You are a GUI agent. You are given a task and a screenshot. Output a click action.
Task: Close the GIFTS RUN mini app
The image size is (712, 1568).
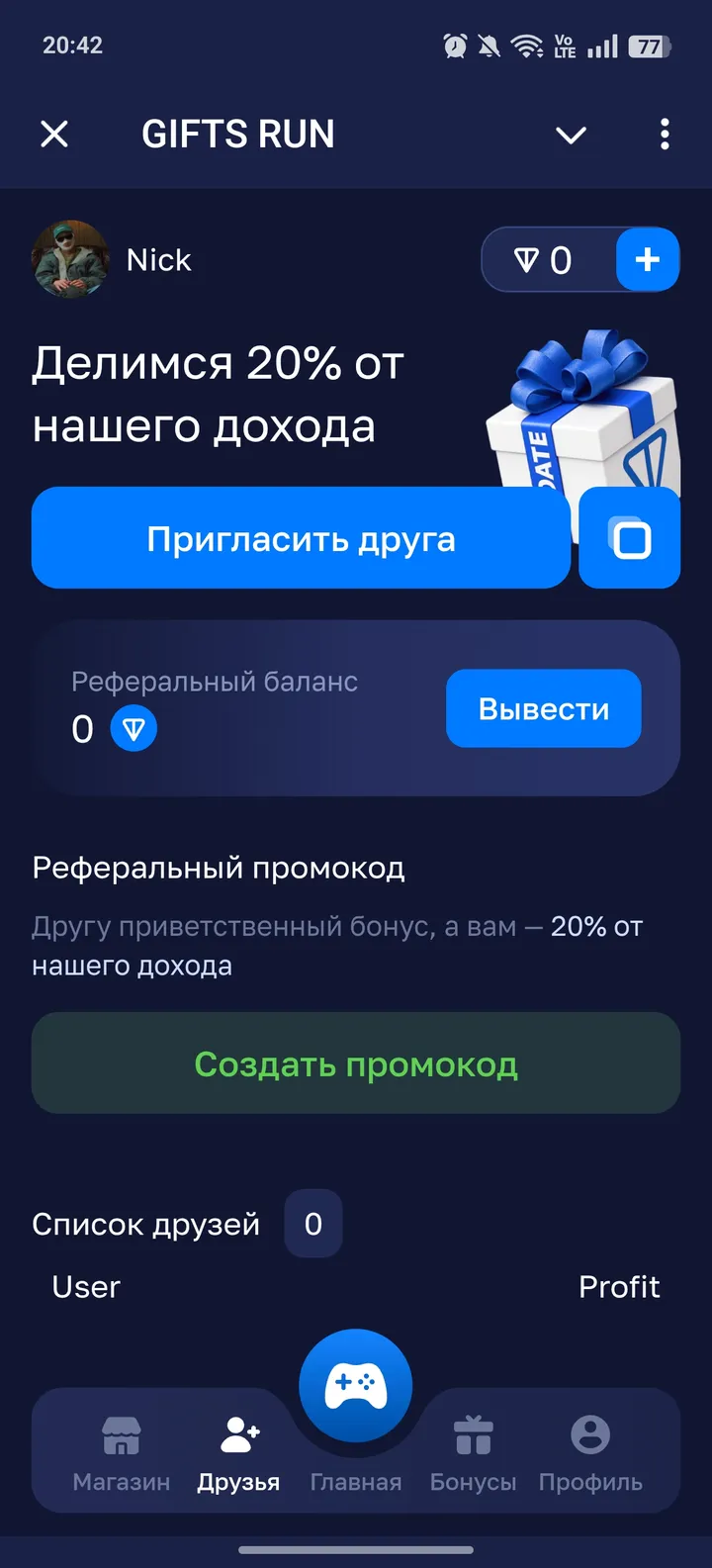pos(54,135)
